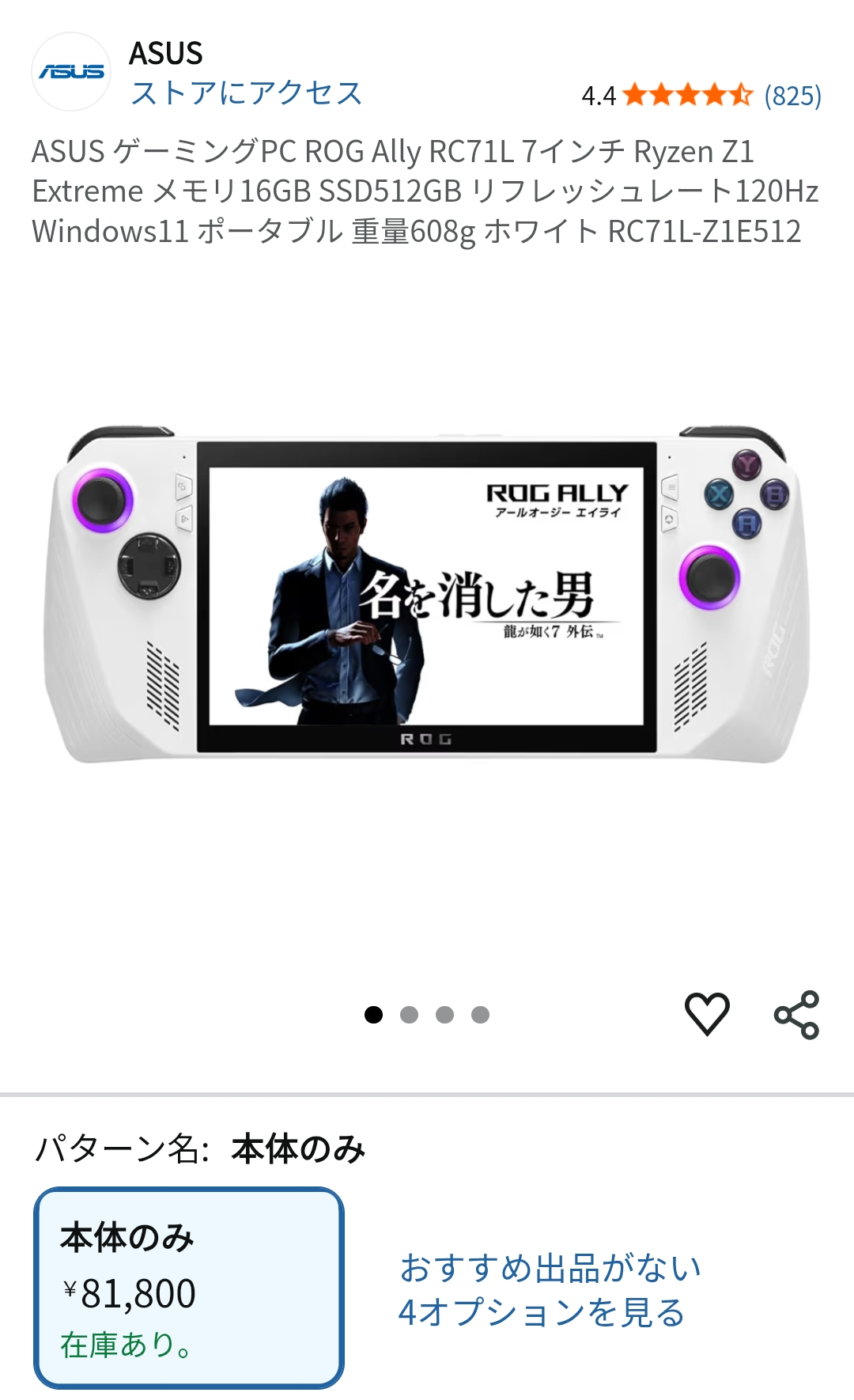Add product to wish list heart
Screen dimensions: 854x1400
tap(706, 1013)
